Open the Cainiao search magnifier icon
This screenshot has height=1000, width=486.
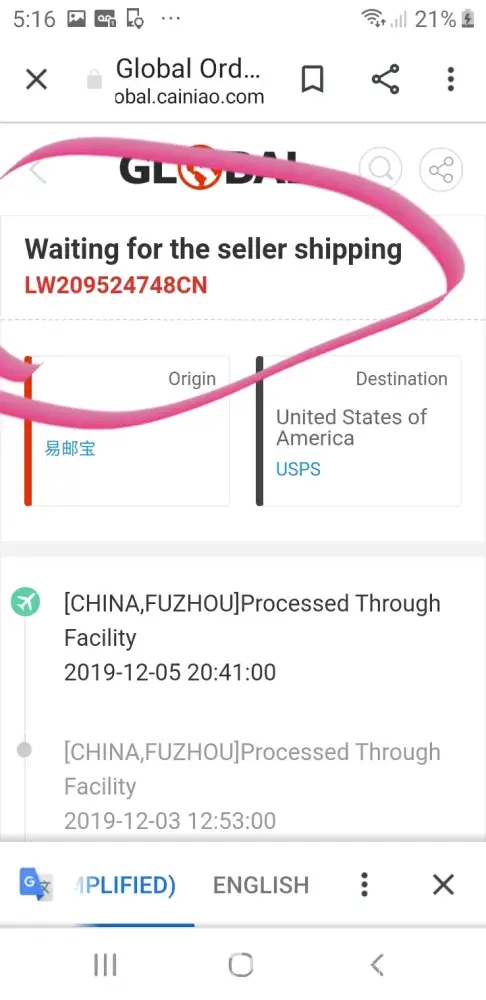tap(381, 170)
